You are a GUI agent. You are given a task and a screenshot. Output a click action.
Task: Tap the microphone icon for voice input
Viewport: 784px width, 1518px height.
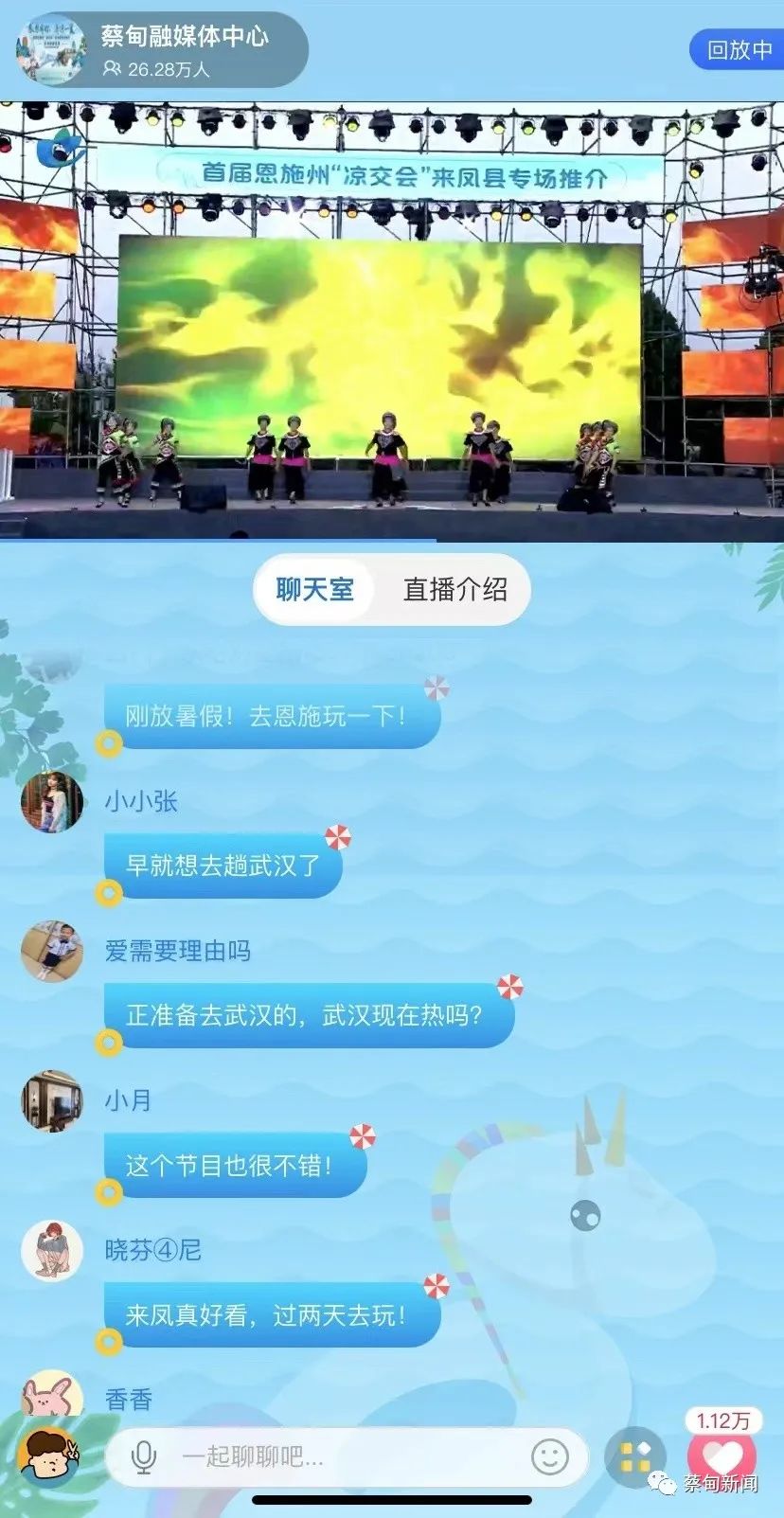[144, 1456]
